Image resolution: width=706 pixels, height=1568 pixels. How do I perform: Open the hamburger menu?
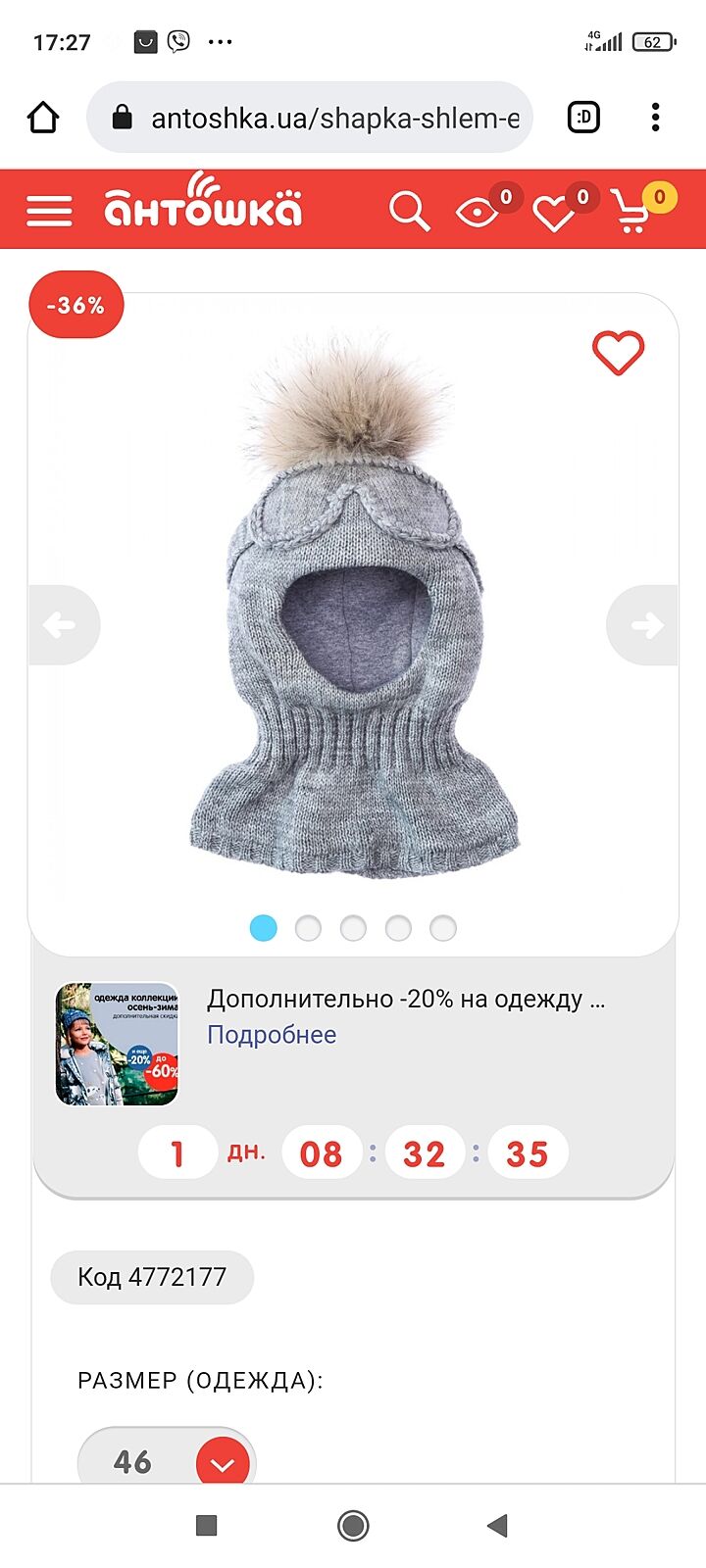[49, 210]
